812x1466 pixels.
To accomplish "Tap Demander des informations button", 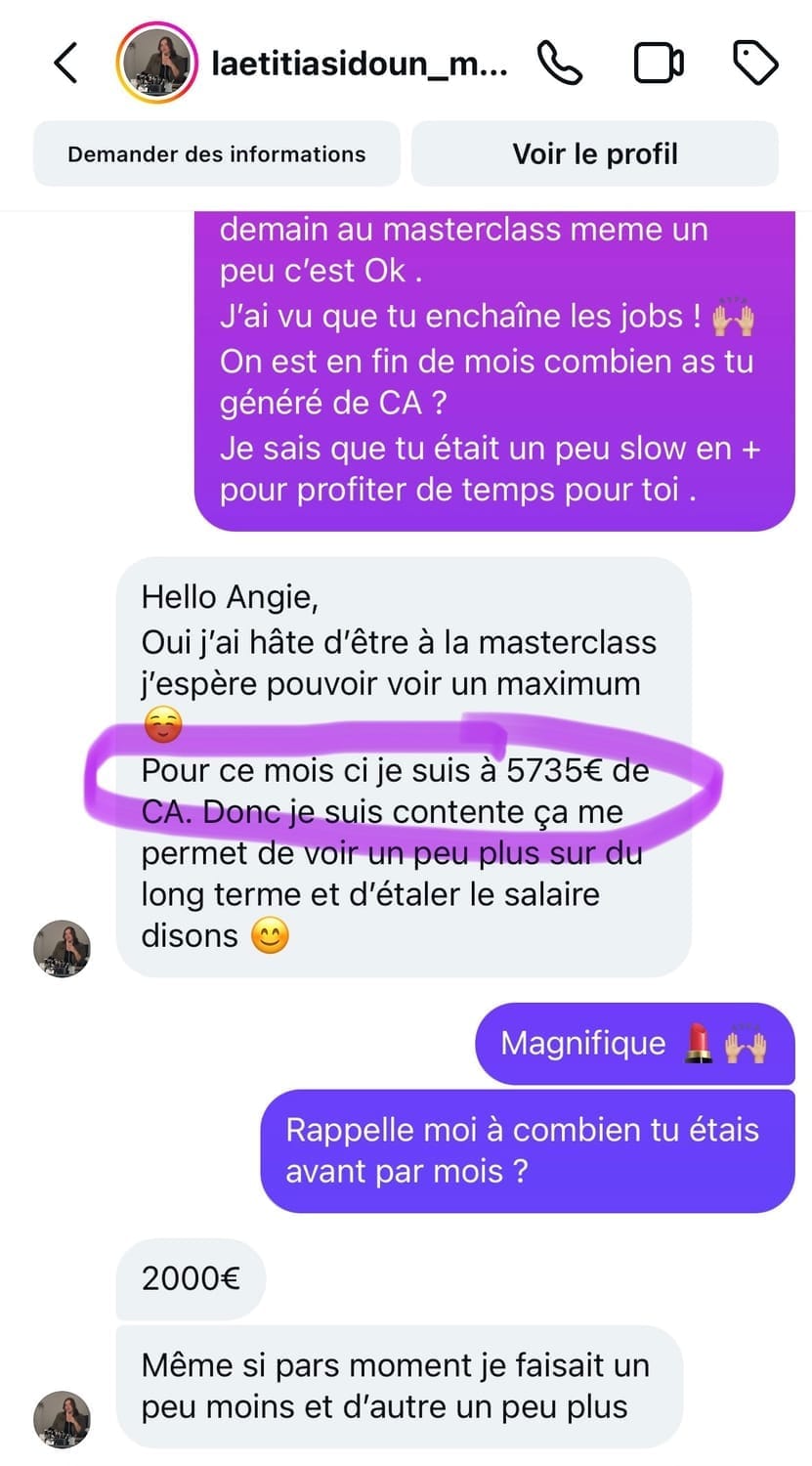I will click(x=217, y=154).
